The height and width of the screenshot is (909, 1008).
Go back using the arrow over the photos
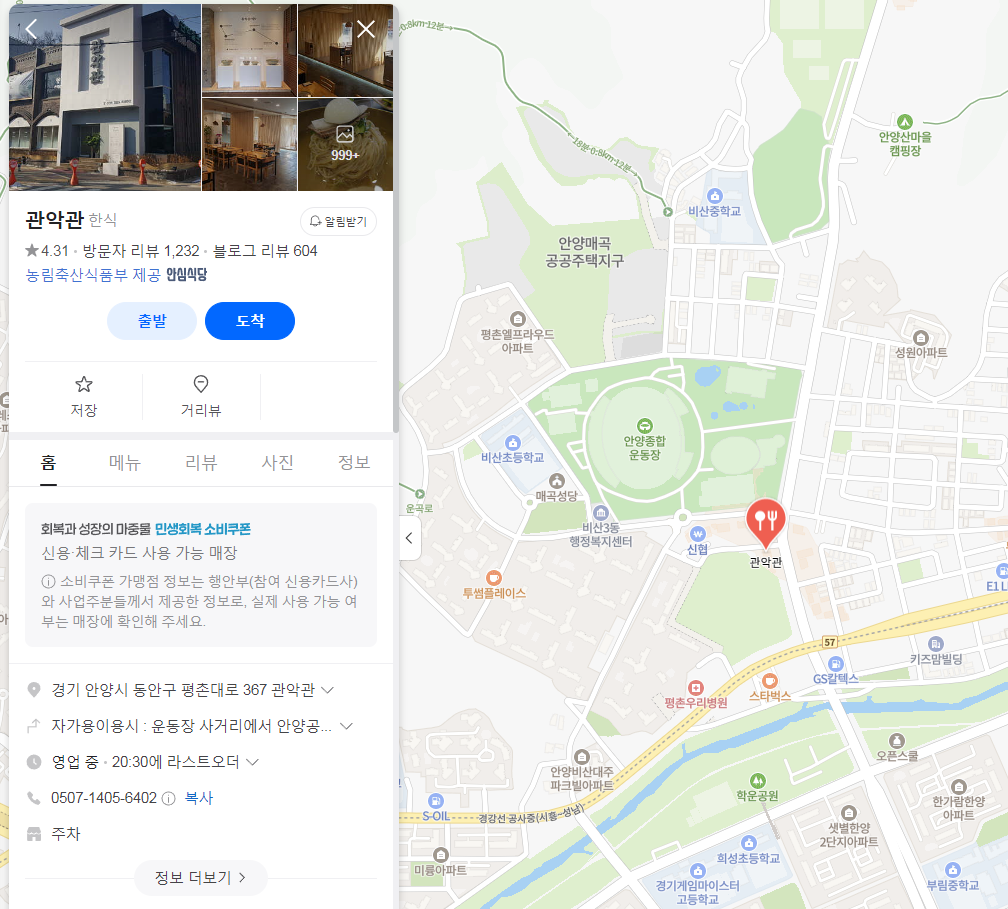31,29
